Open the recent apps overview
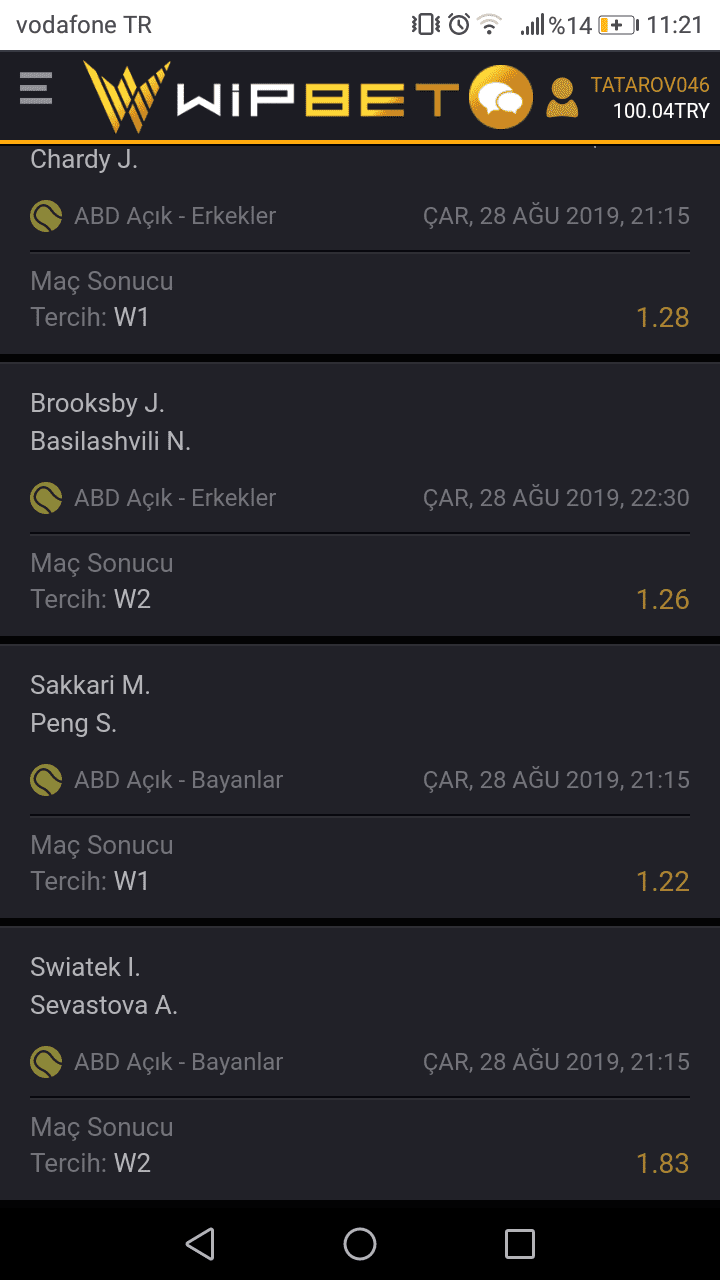 (x=520, y=1243)
